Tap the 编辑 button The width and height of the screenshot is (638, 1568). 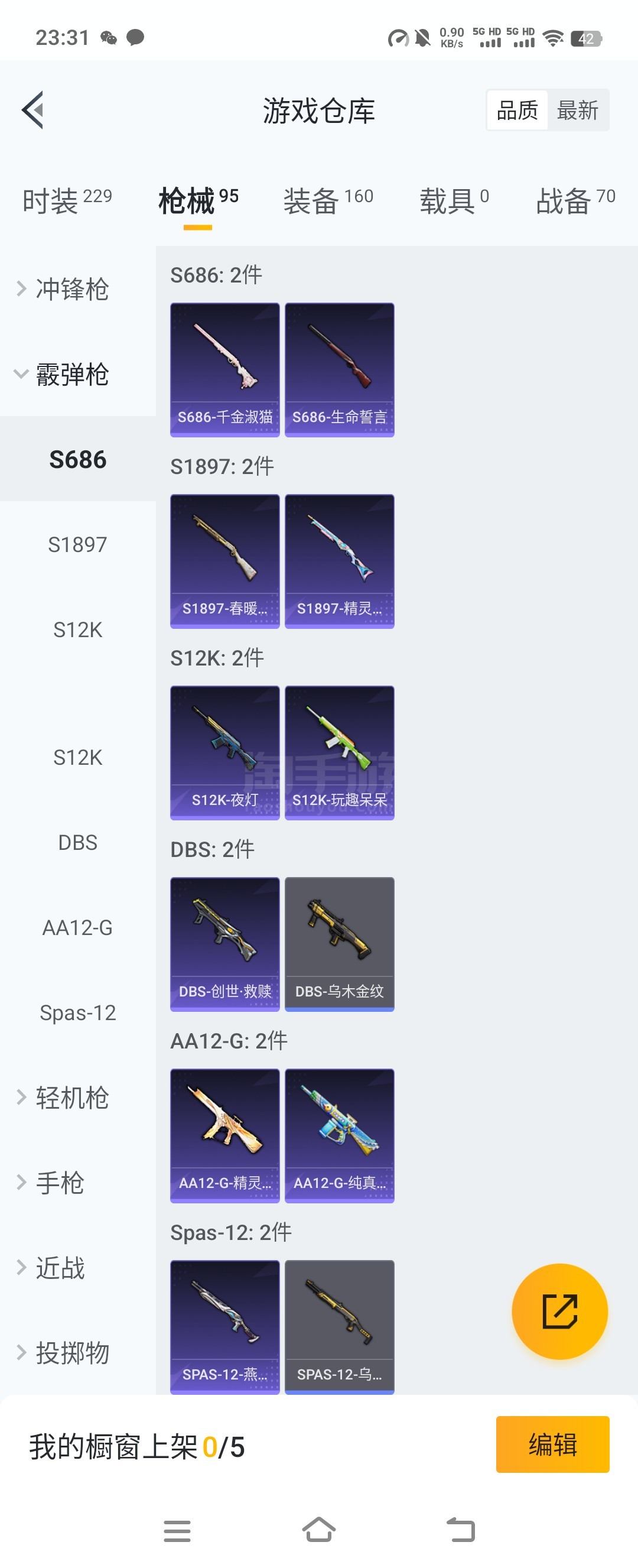click(552, 1444)
